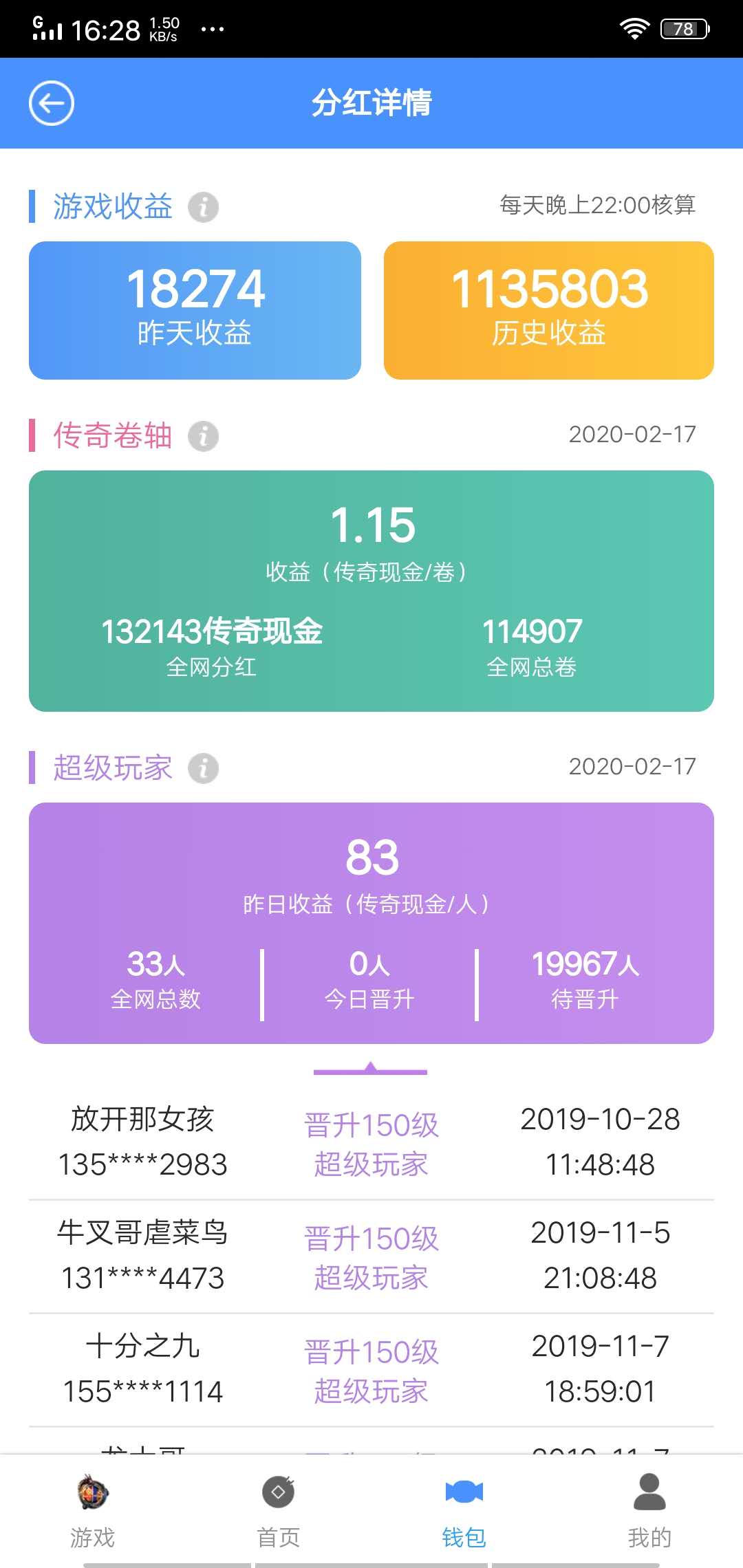Open the 游戏收益 info tooltip
743x1568 pixels.
[203, 207]
